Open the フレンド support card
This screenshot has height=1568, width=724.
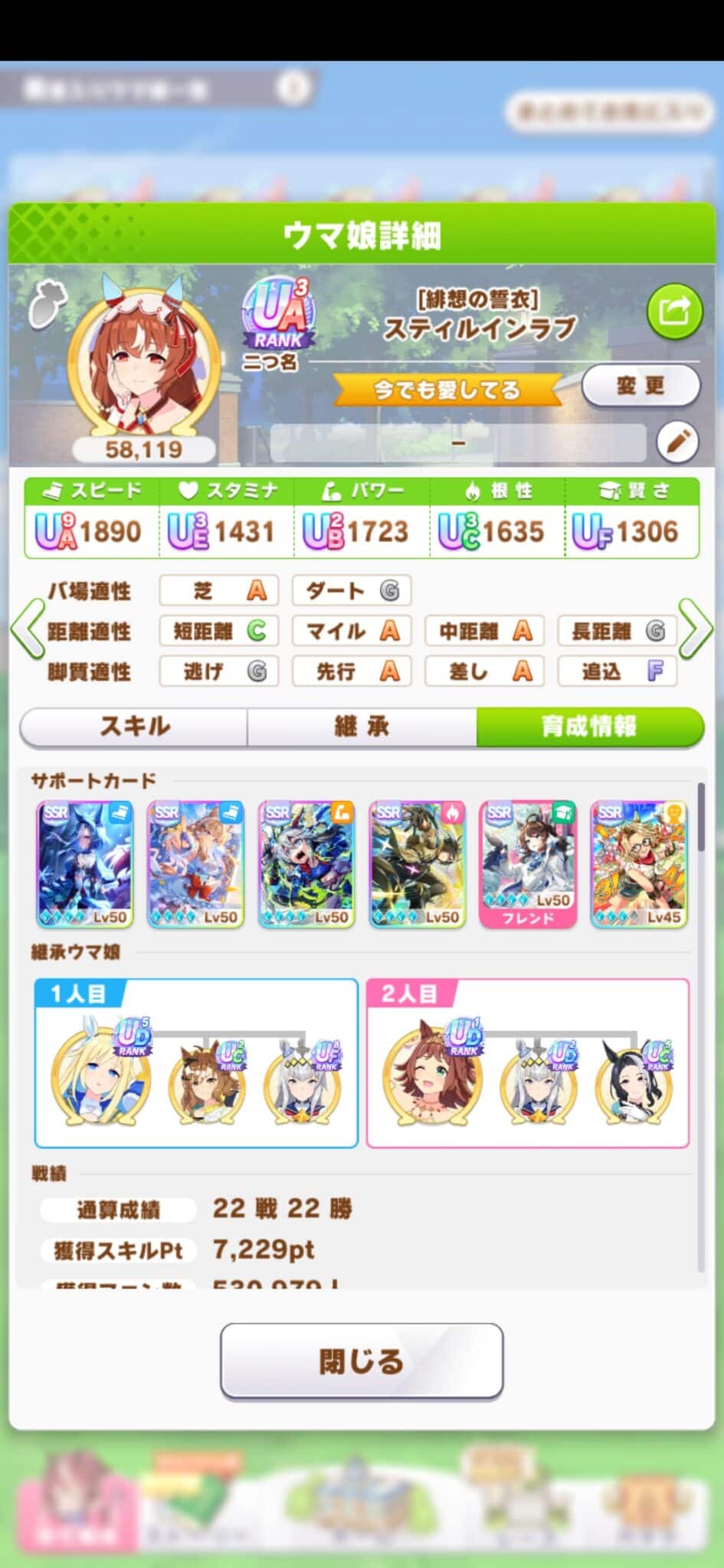[x=528, y=864]
